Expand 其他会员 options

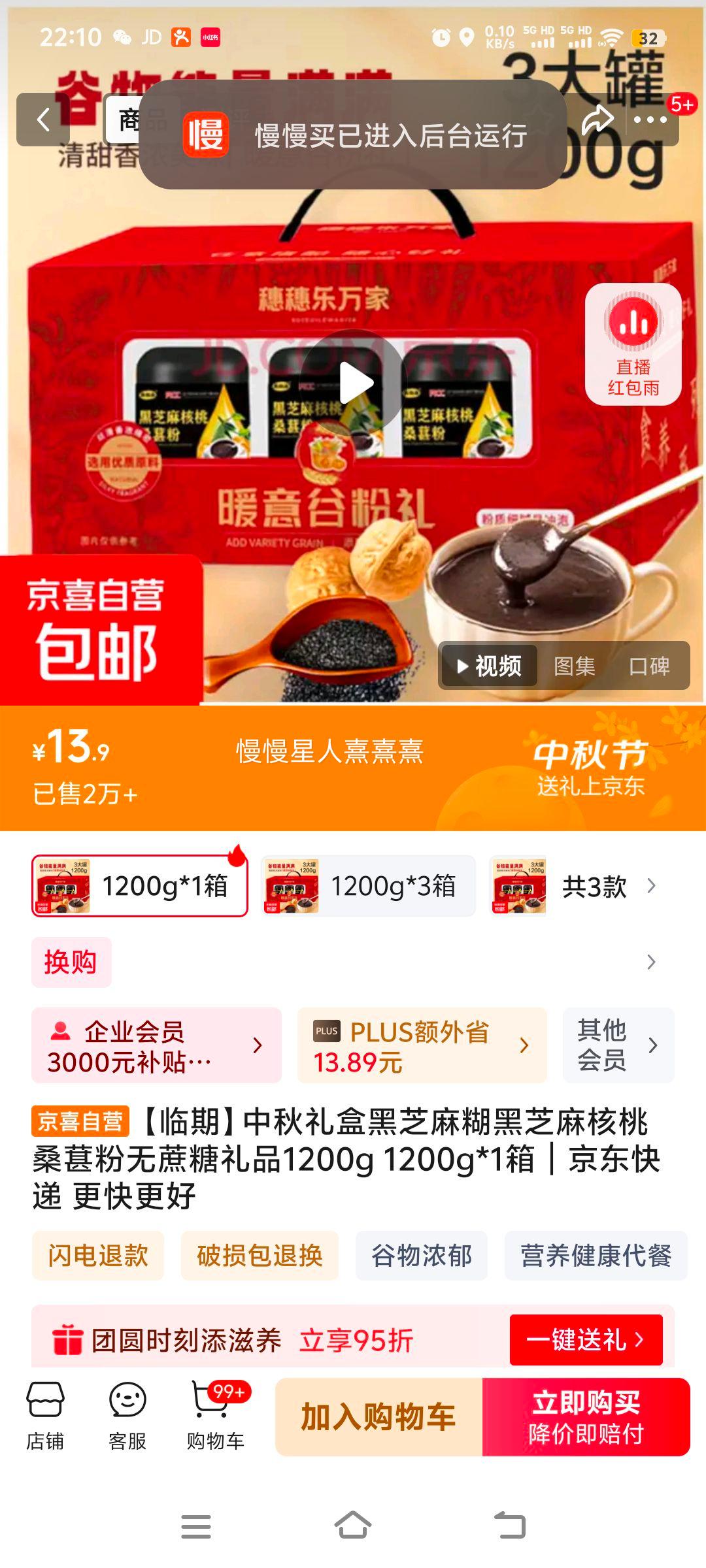point(618,1045)
